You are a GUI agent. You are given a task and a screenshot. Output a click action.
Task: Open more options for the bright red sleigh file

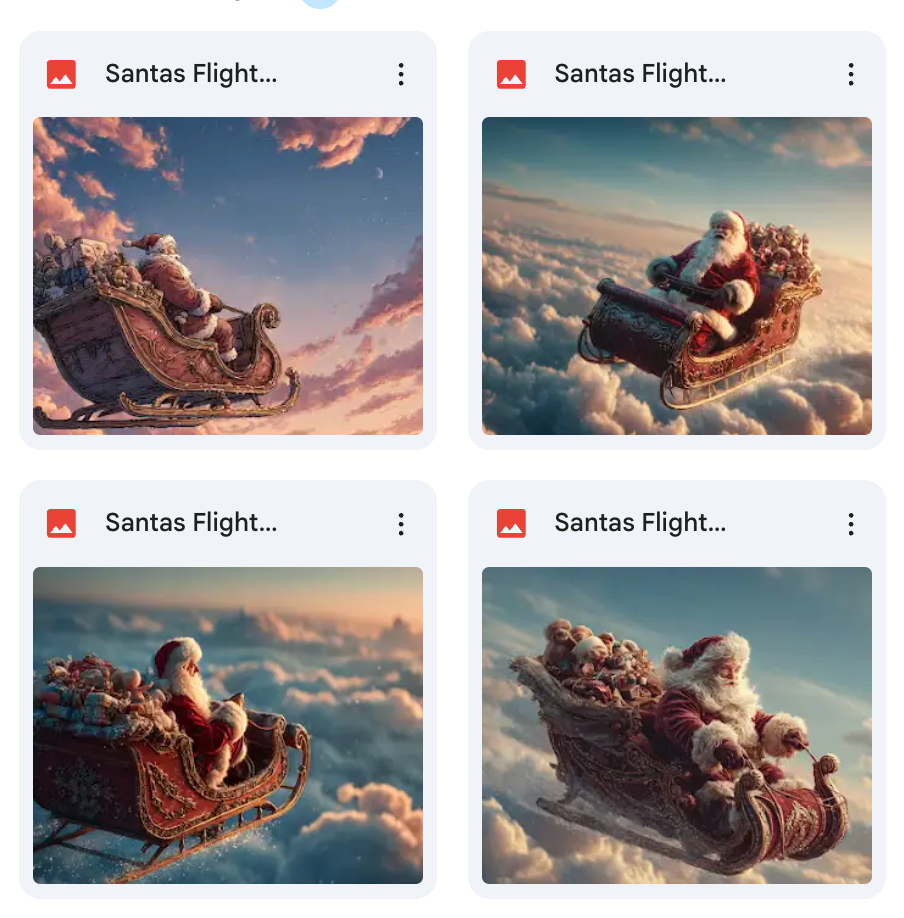pos(400,523)
